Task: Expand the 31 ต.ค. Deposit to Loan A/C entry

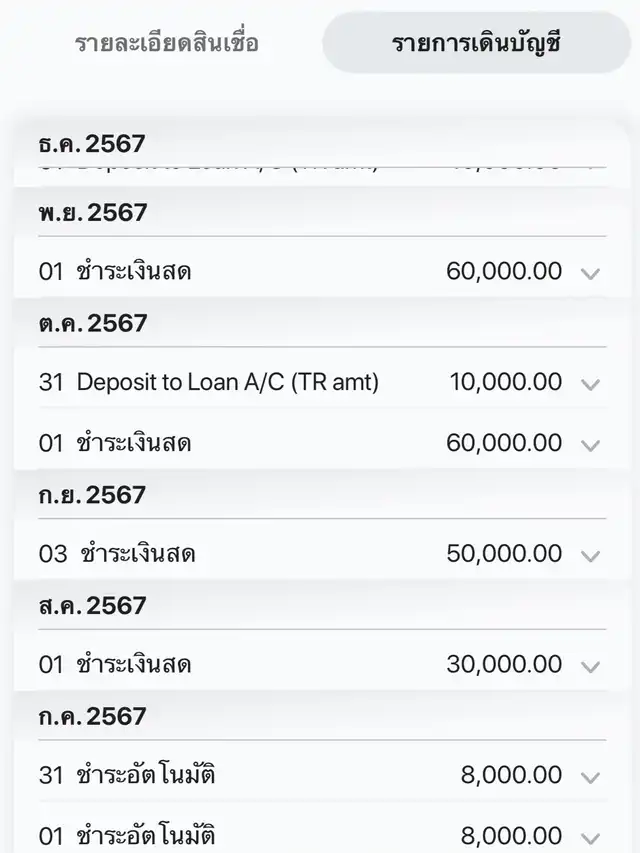Action: click(590, 383)
